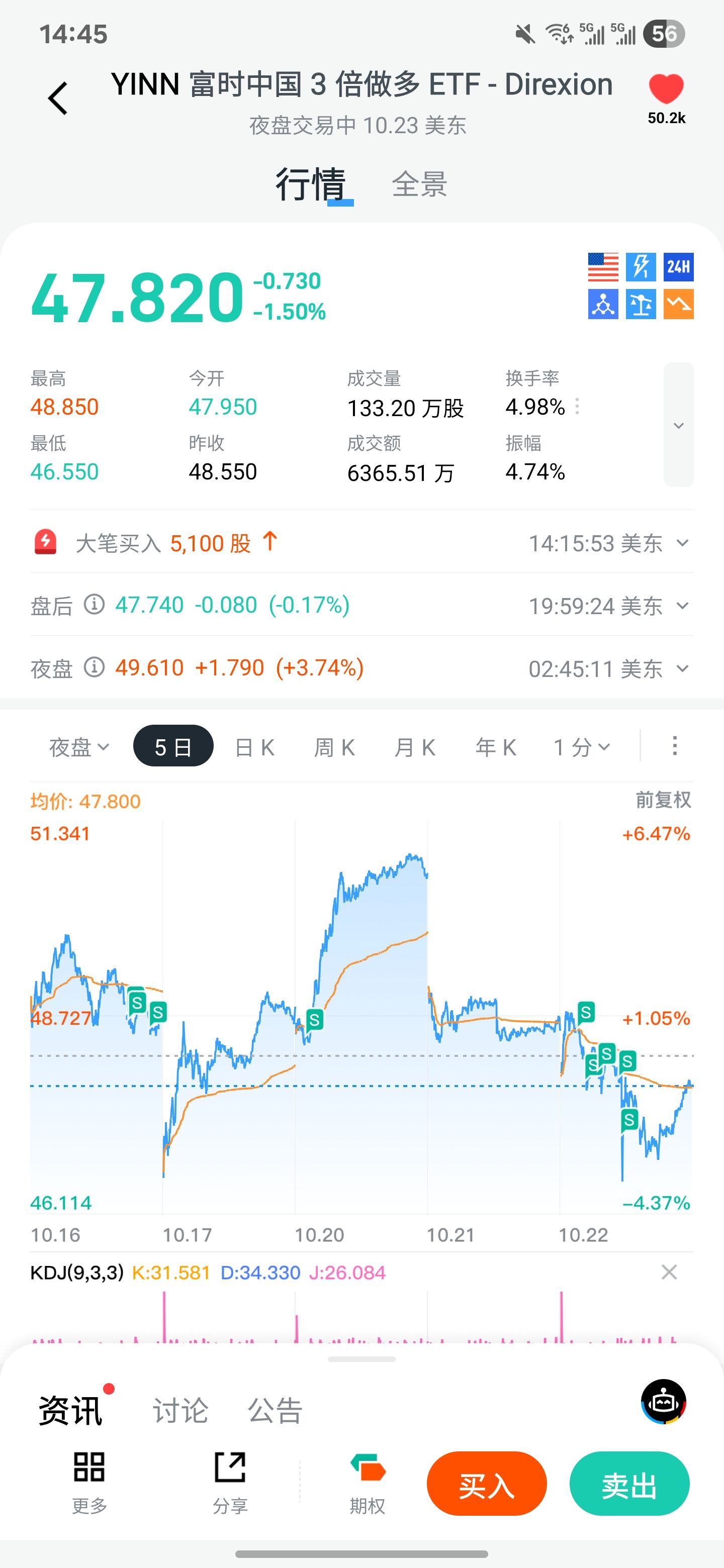This screenshot has width=724, height=1568.
Task: Expand the quote details chevron panel
Action: [678, 425]
